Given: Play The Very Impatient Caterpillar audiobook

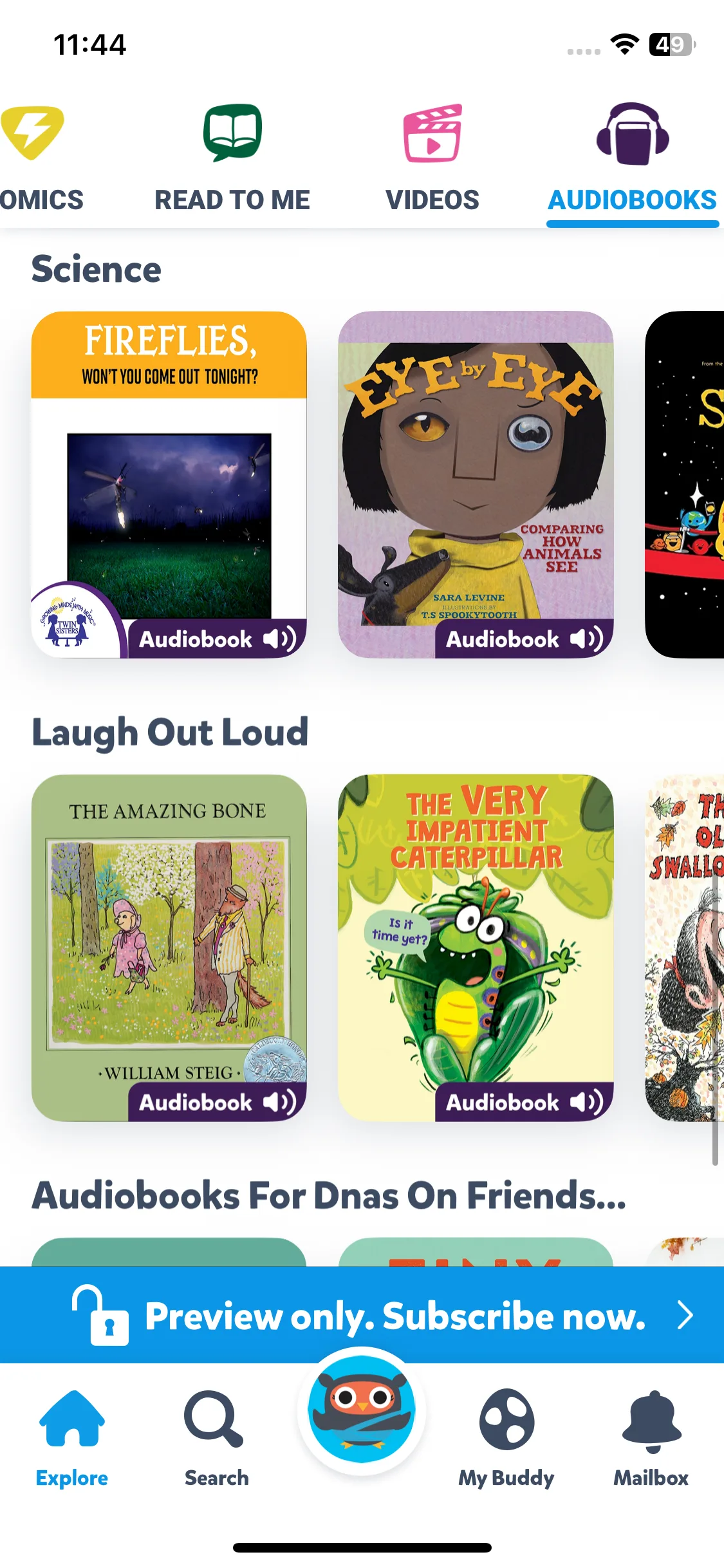Looking at the screenshot, I should pos(476,947).
